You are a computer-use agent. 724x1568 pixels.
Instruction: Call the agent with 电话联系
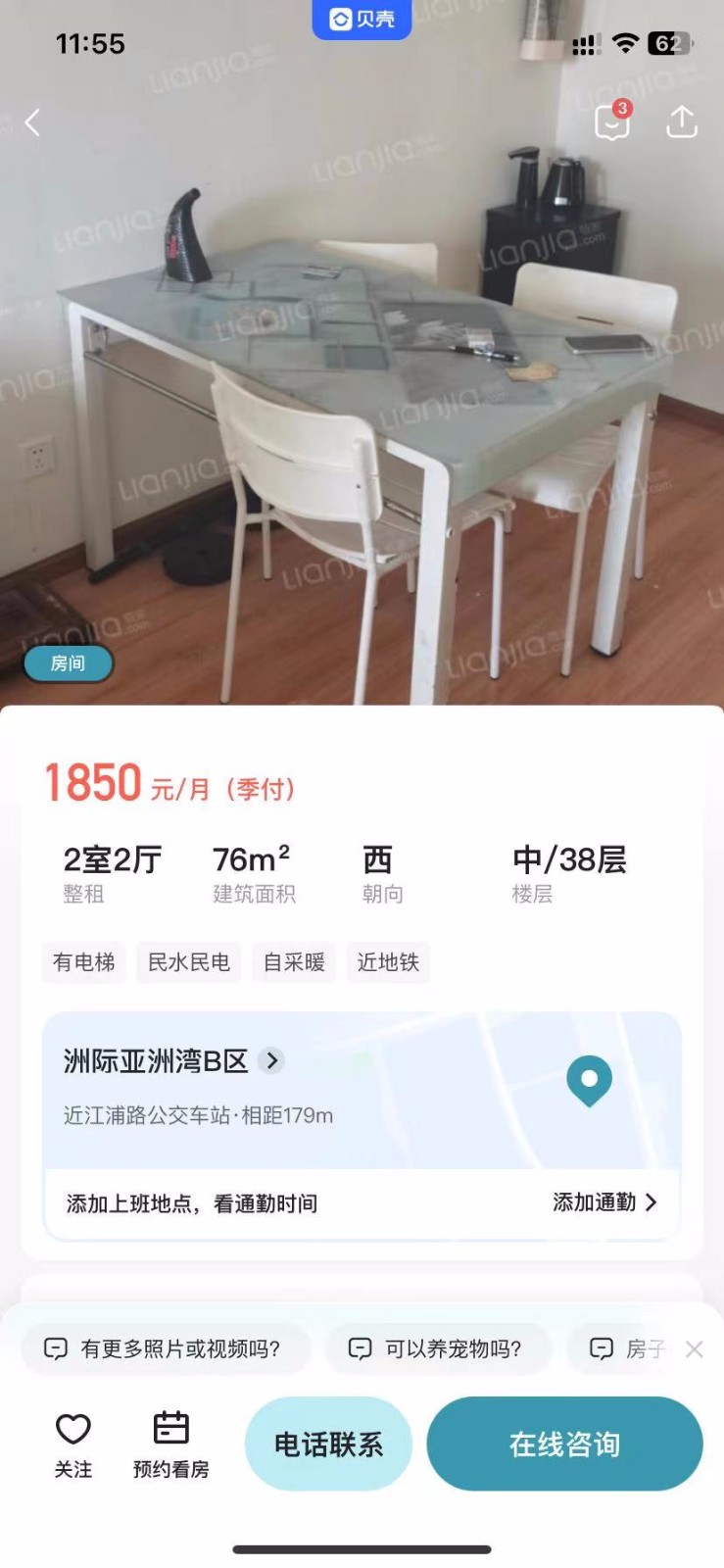point(328,1444)
